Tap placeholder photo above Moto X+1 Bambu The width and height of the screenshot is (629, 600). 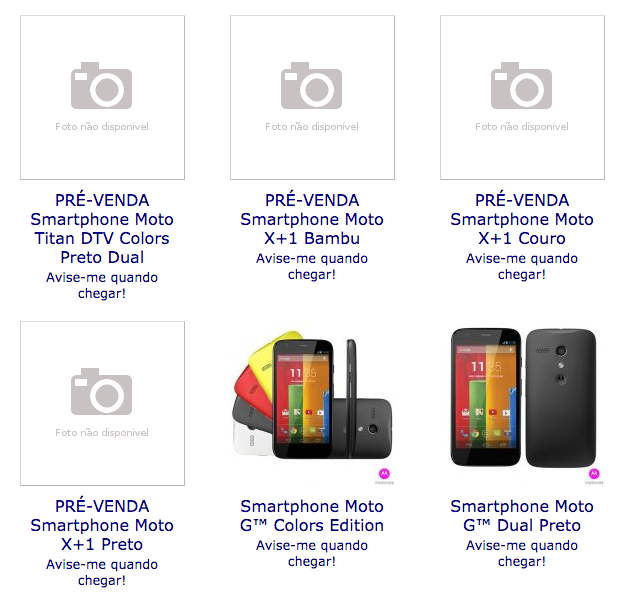(x=312, y=97)
